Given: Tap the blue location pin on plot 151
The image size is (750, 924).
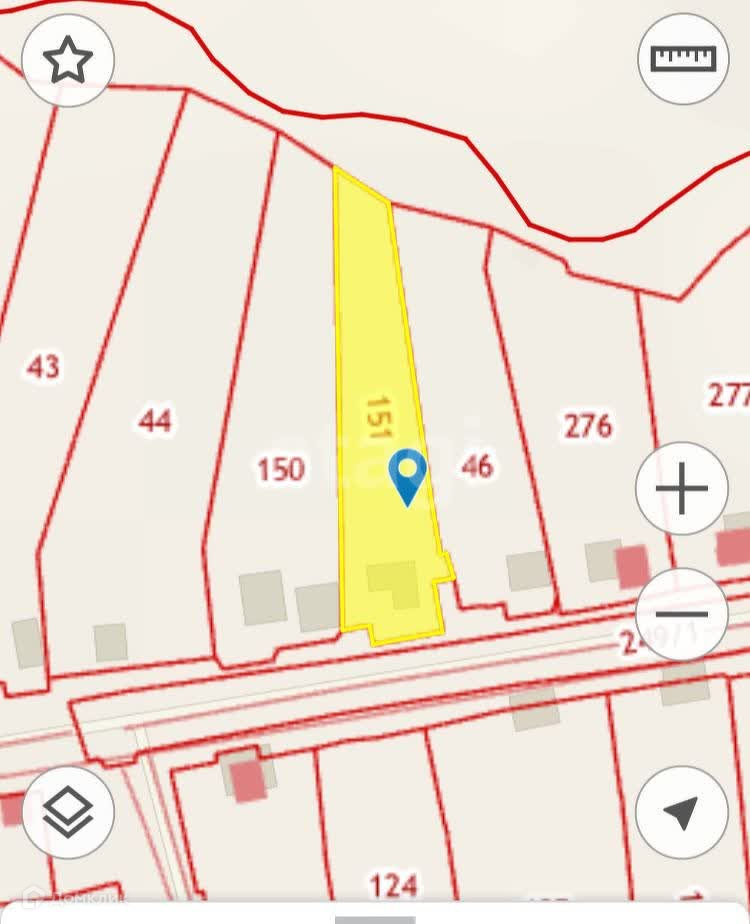Looking at the screenshot, I should point(407,476).
